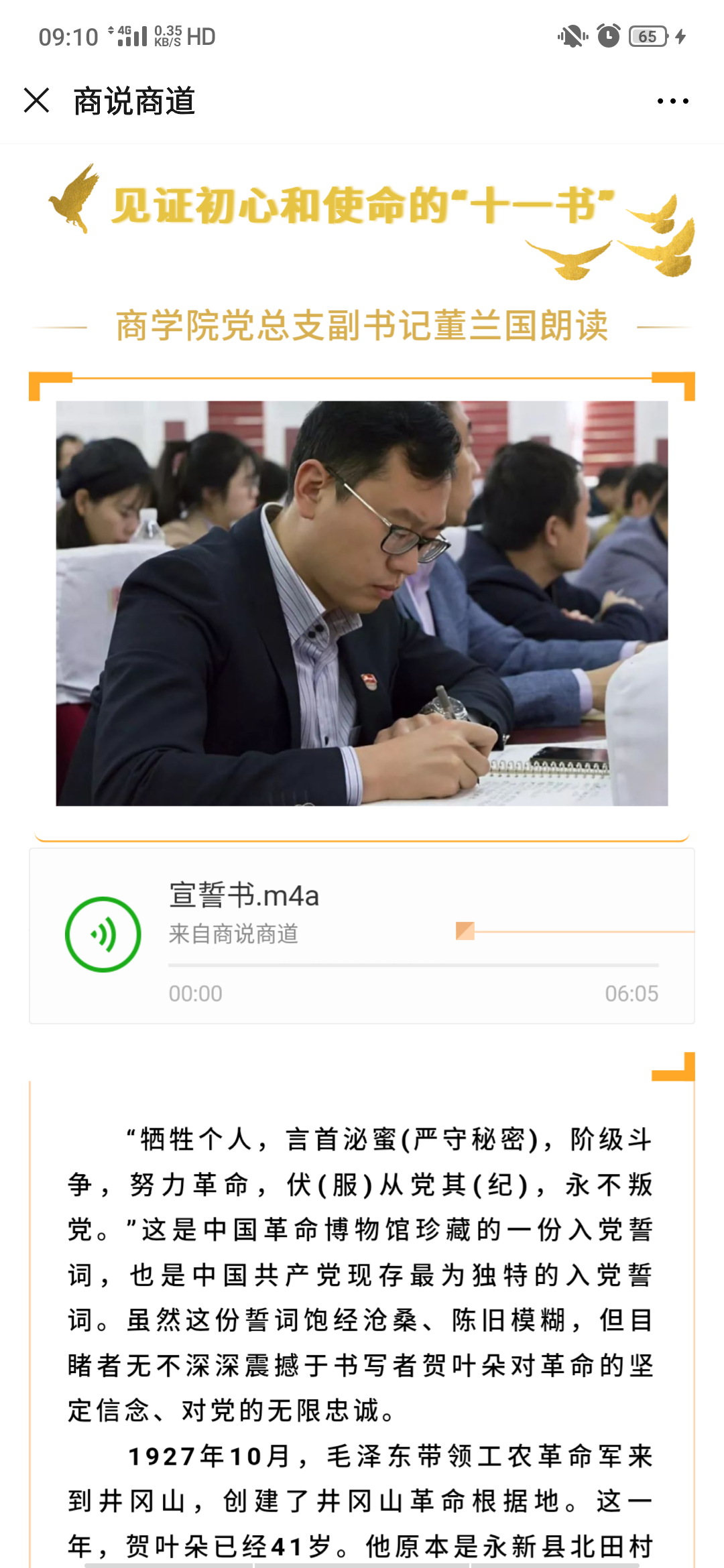Open the photo of the man writing
The width and height of the screenshot is (724, 1568).
click(362, 603)
